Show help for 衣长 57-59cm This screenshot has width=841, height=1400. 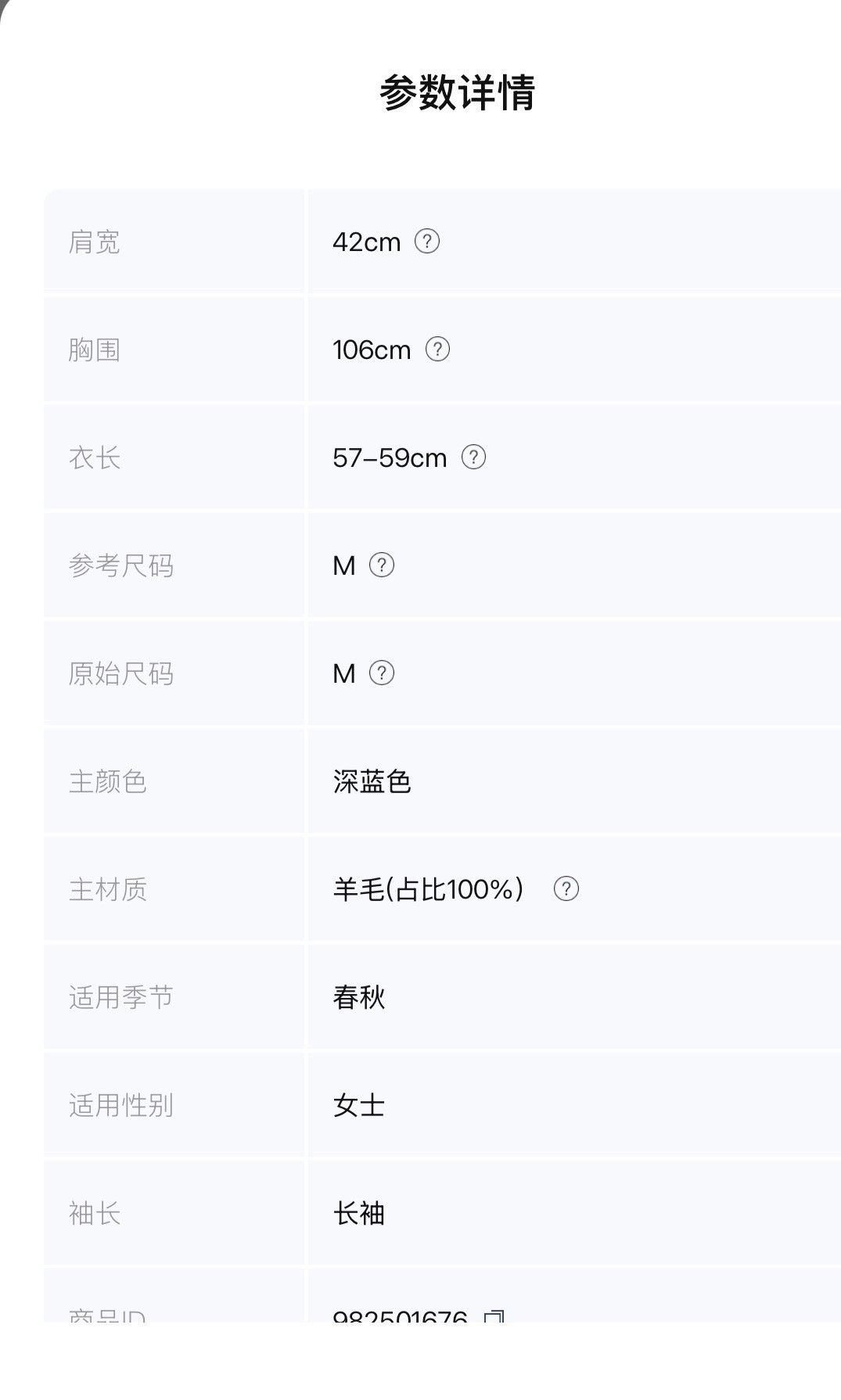473,457
